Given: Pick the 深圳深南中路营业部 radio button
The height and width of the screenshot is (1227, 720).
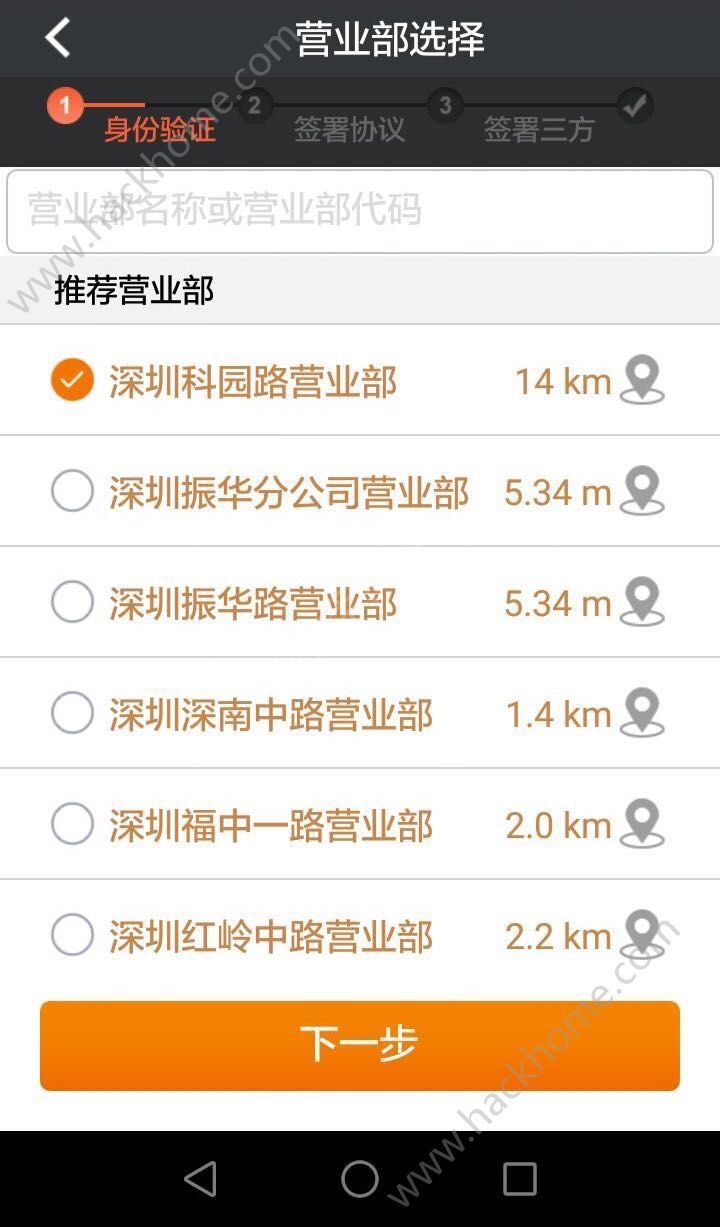Looking at the screenshot, I should tap(72, 713).
